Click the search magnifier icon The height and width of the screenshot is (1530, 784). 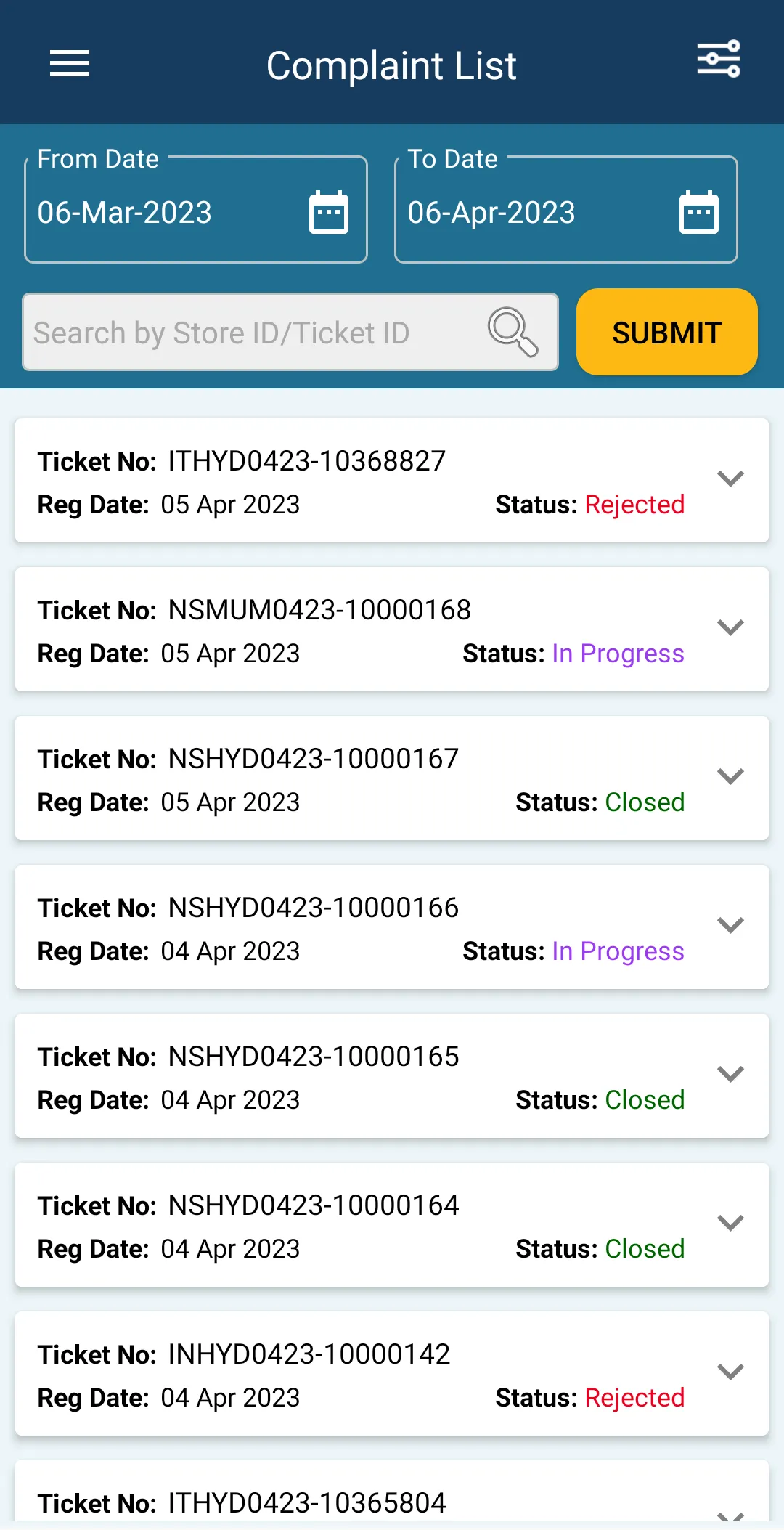click(513, 333)
